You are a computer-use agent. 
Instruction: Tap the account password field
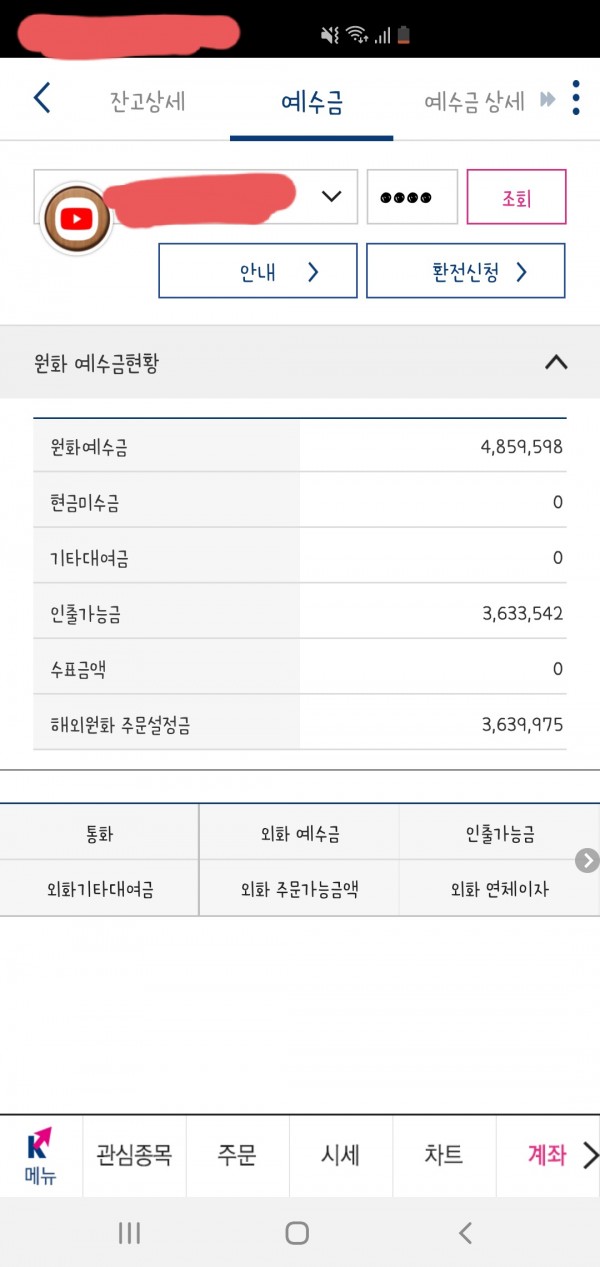pos(412,197)
